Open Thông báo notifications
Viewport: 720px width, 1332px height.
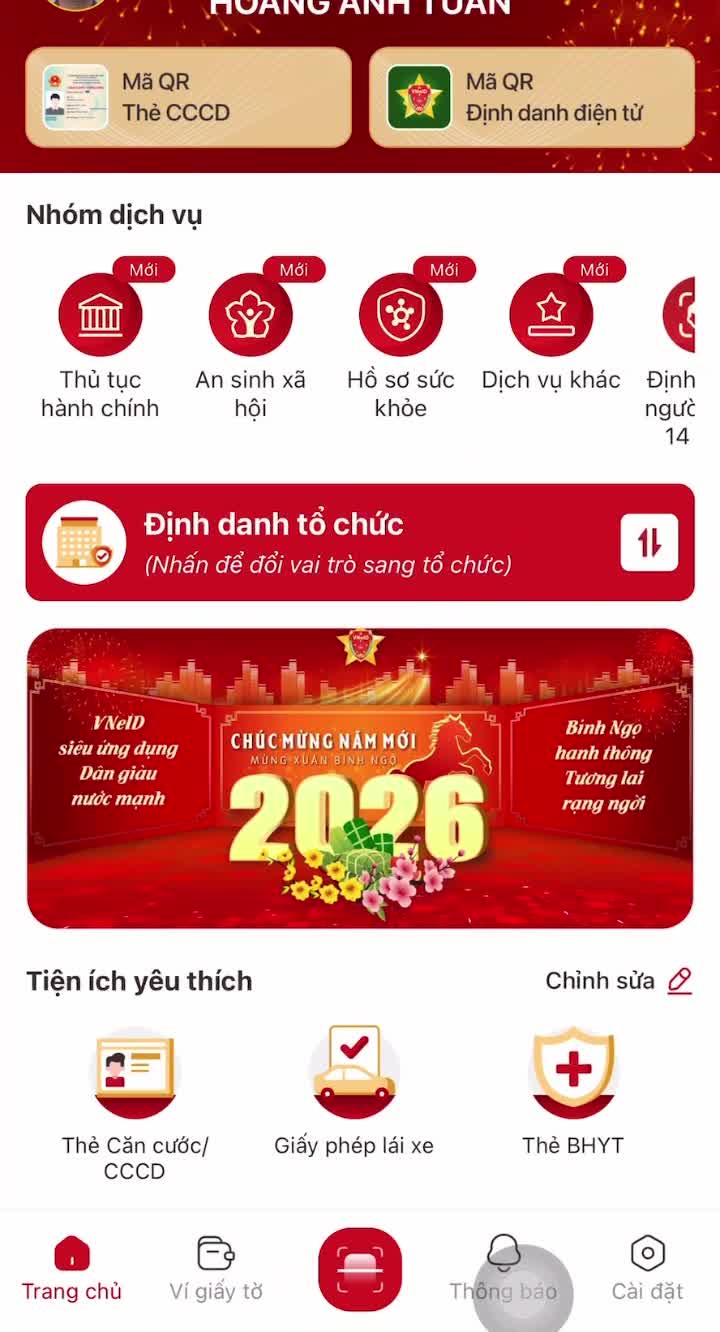pos(503,1270)
